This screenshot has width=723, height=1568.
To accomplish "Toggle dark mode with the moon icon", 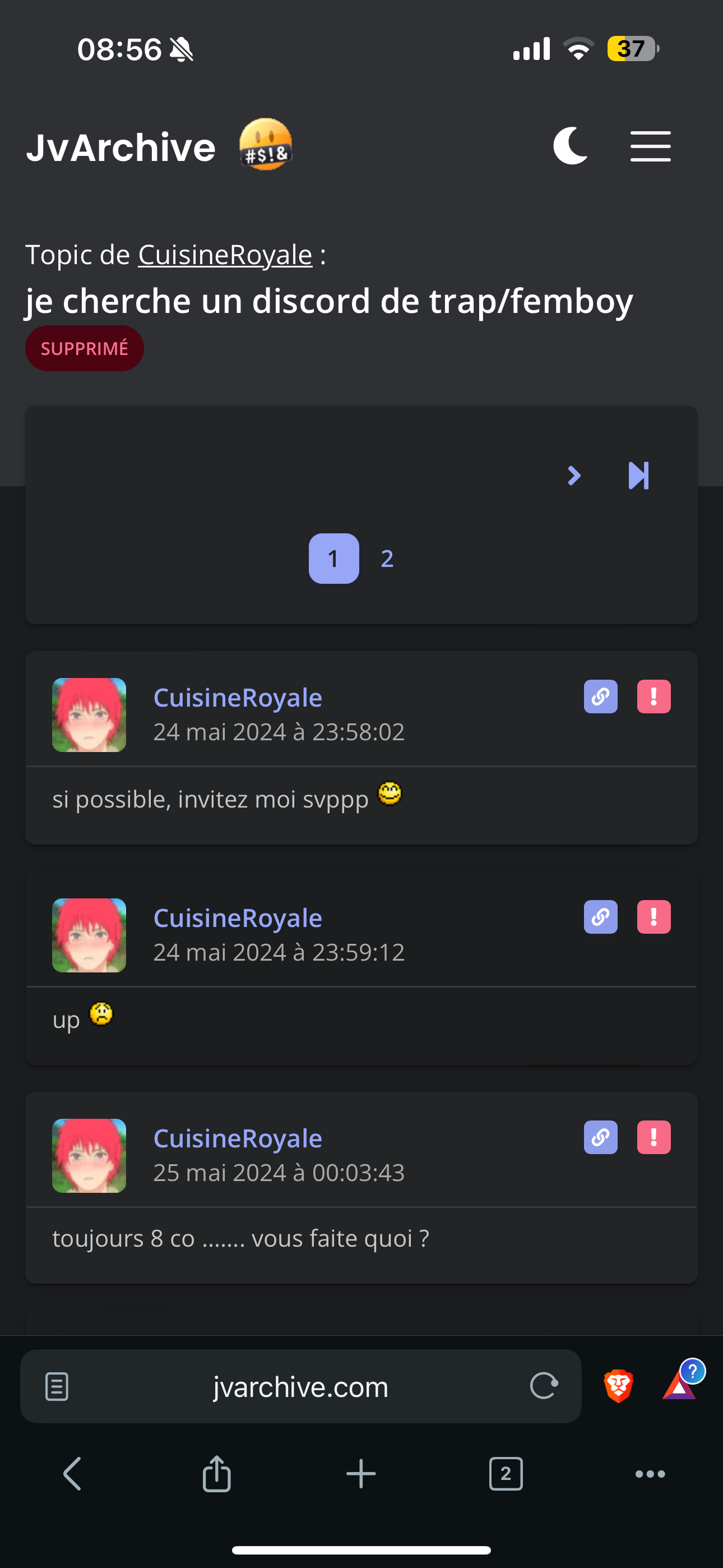I will [x=570, y=146].
